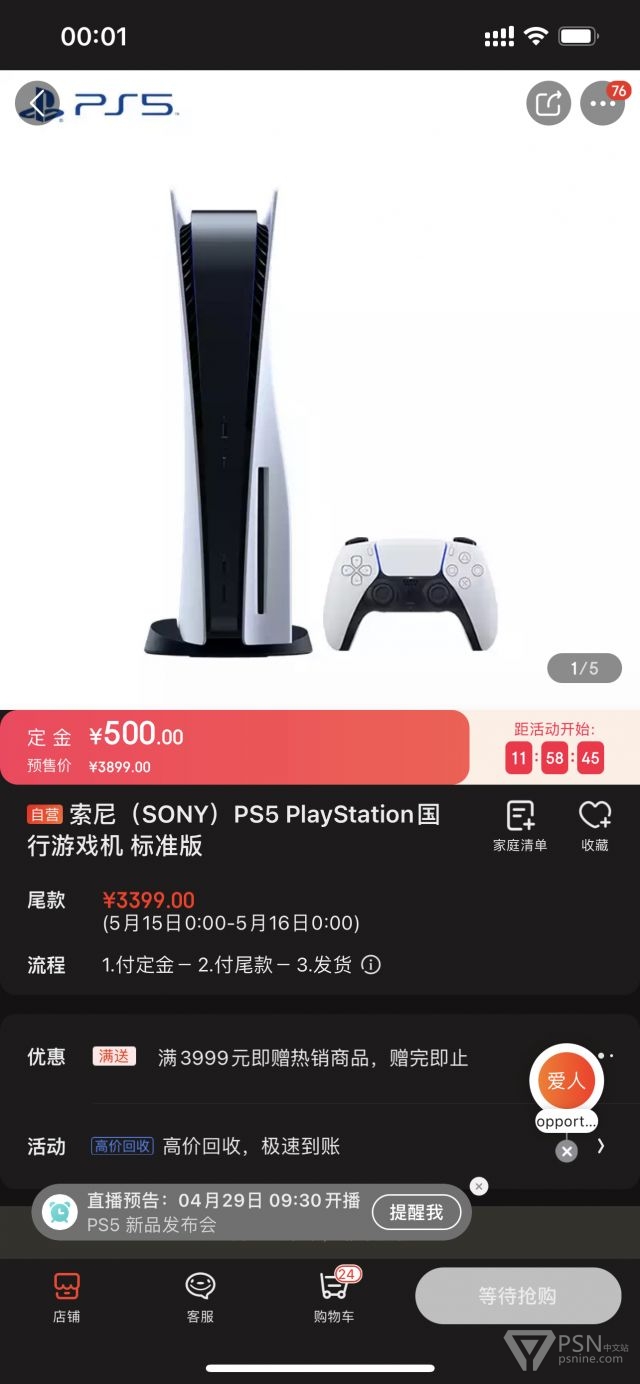This screenshot has width=640, height=1384.
Task: Close the floating 爱人 widget
Action: click(x=567, y=1152)
